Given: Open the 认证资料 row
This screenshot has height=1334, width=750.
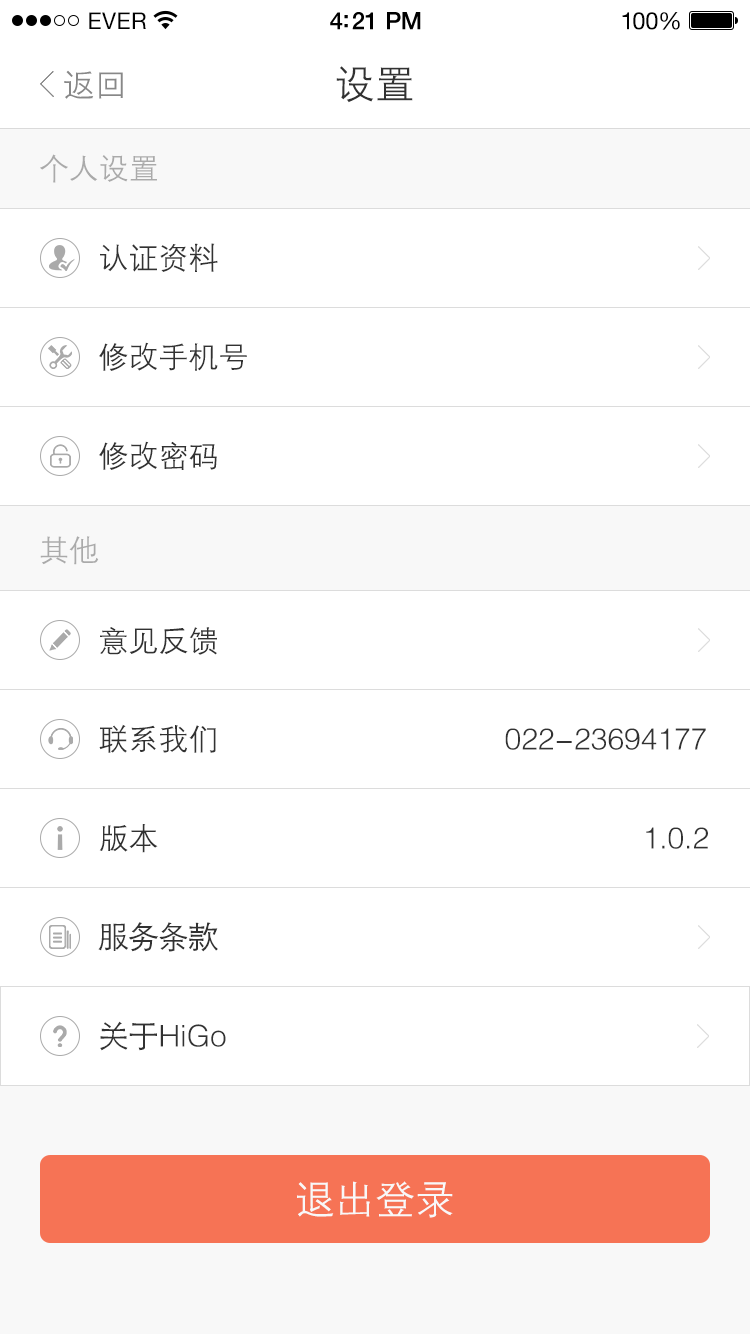Looking at the screenshot, I should point(375,258).
